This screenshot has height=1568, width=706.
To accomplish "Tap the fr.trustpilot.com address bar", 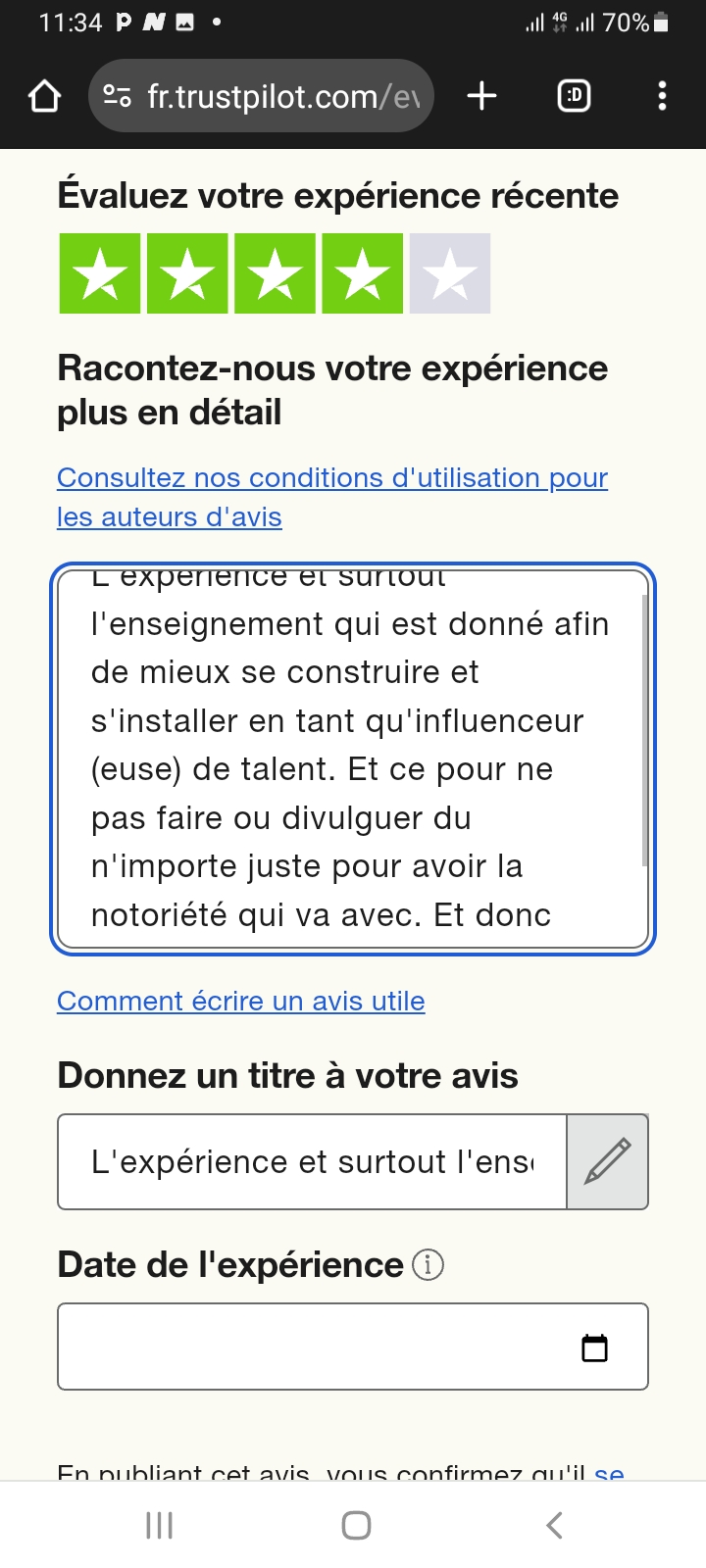I will 261,96.
